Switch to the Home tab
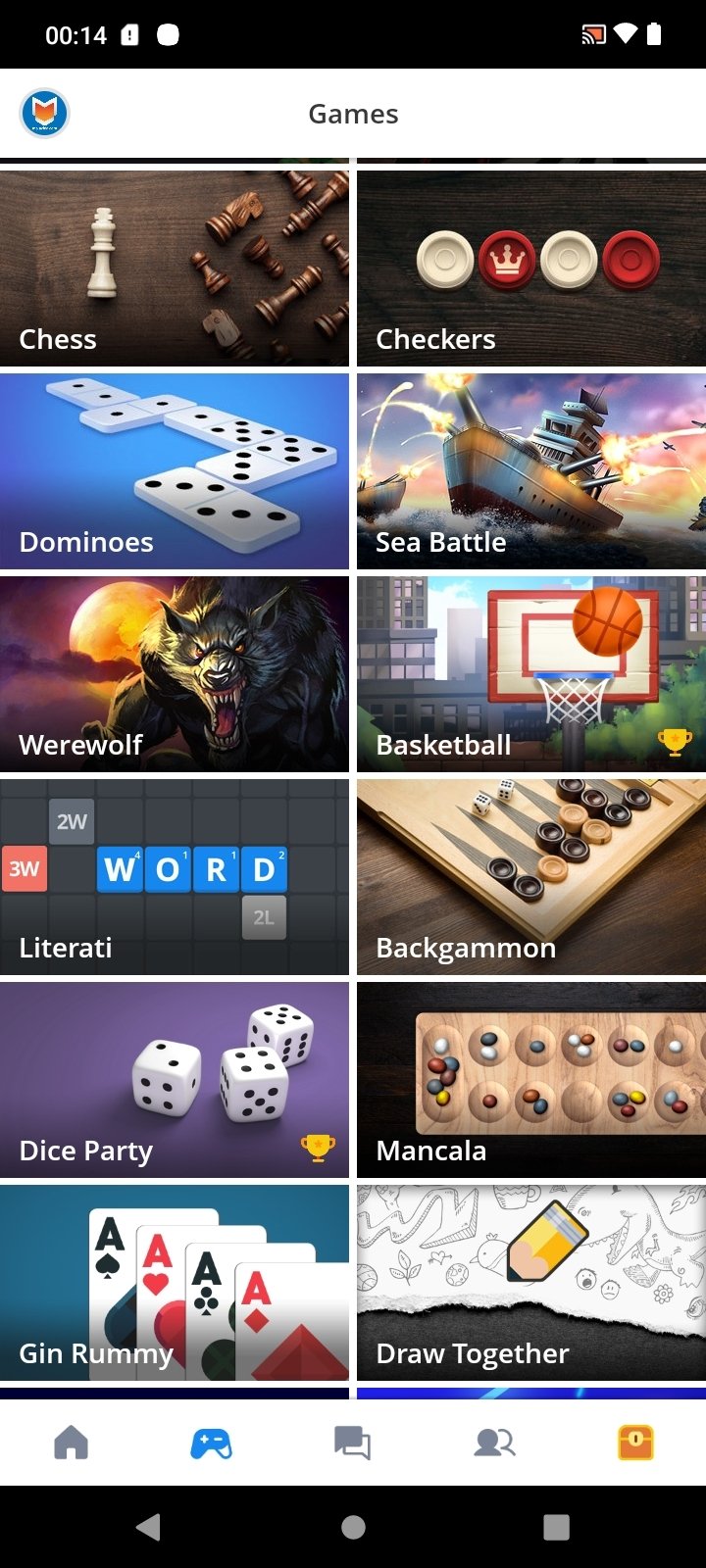 (x=71, y=1443)
